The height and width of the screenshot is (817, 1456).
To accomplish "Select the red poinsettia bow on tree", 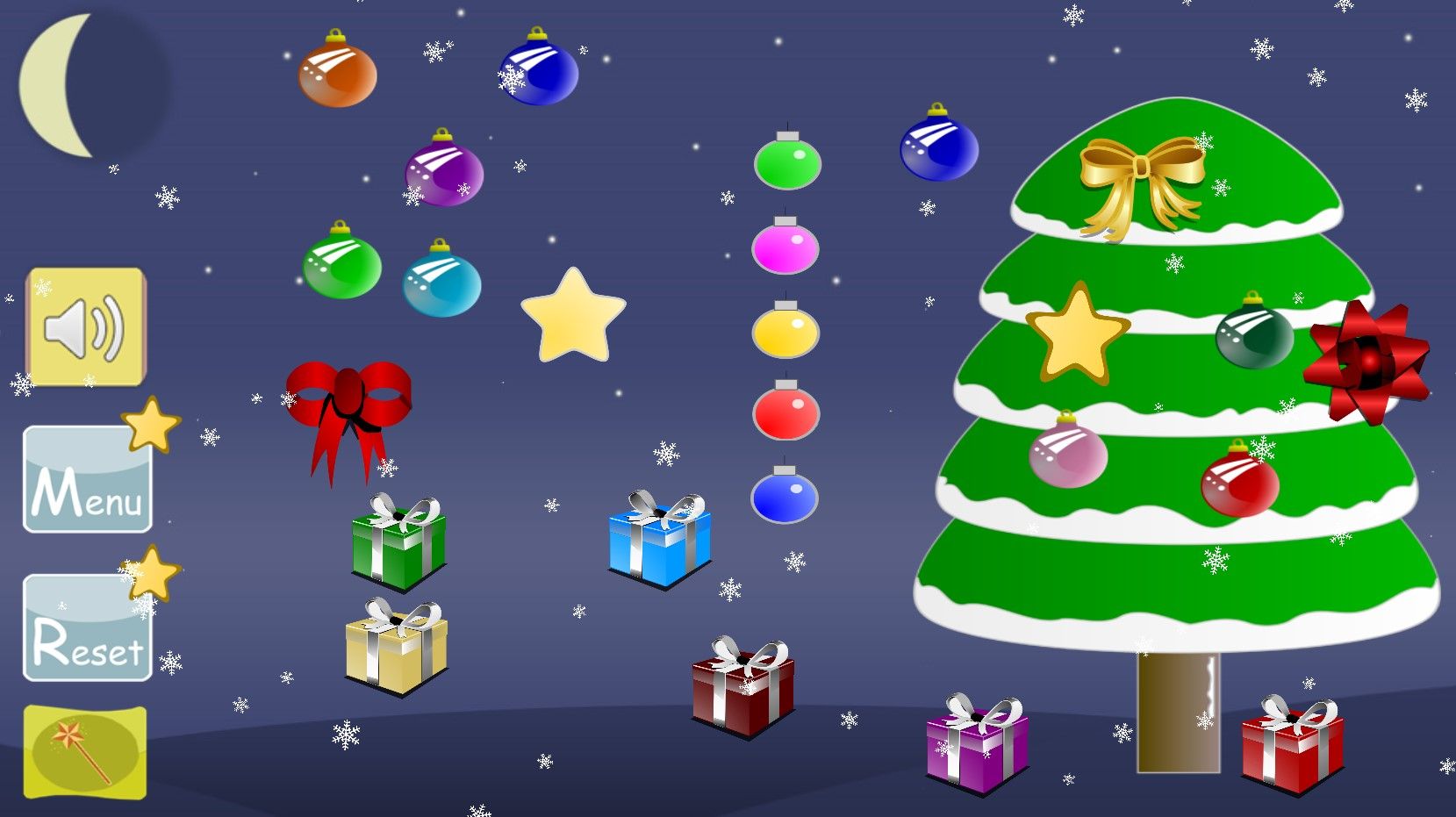I will coord(1366,361).
